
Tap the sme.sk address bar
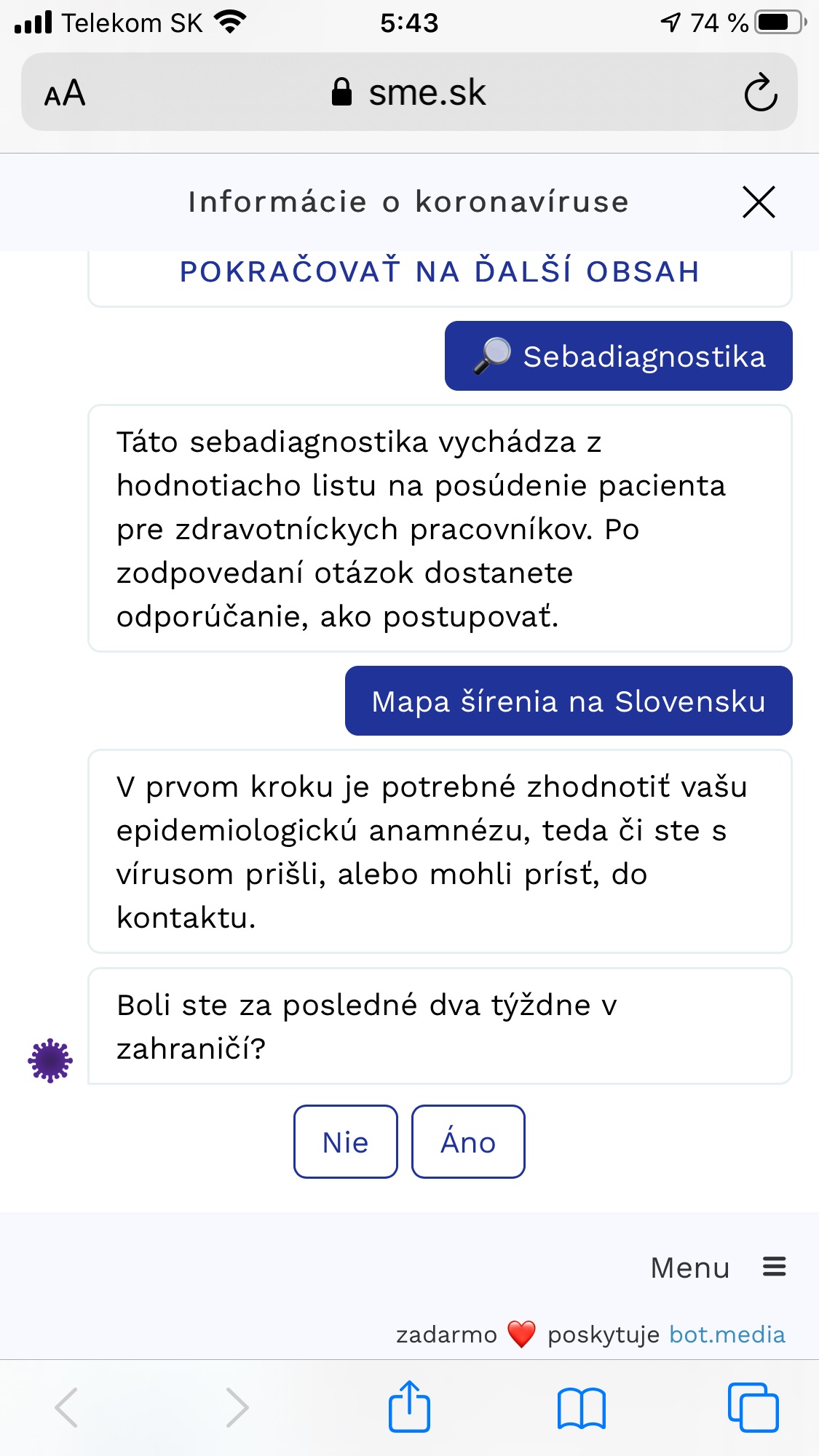[409, 92]
